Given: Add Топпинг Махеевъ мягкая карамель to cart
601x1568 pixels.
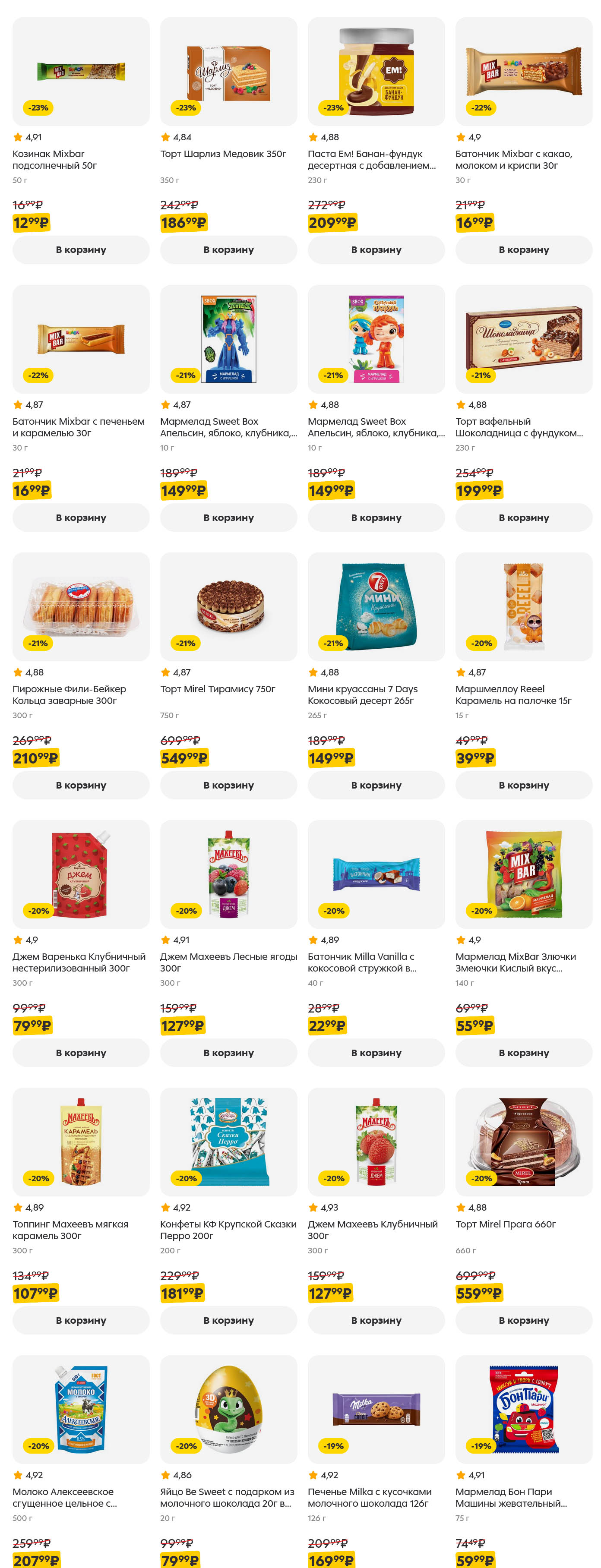Looking at the screenshot, I should 81,1320.
